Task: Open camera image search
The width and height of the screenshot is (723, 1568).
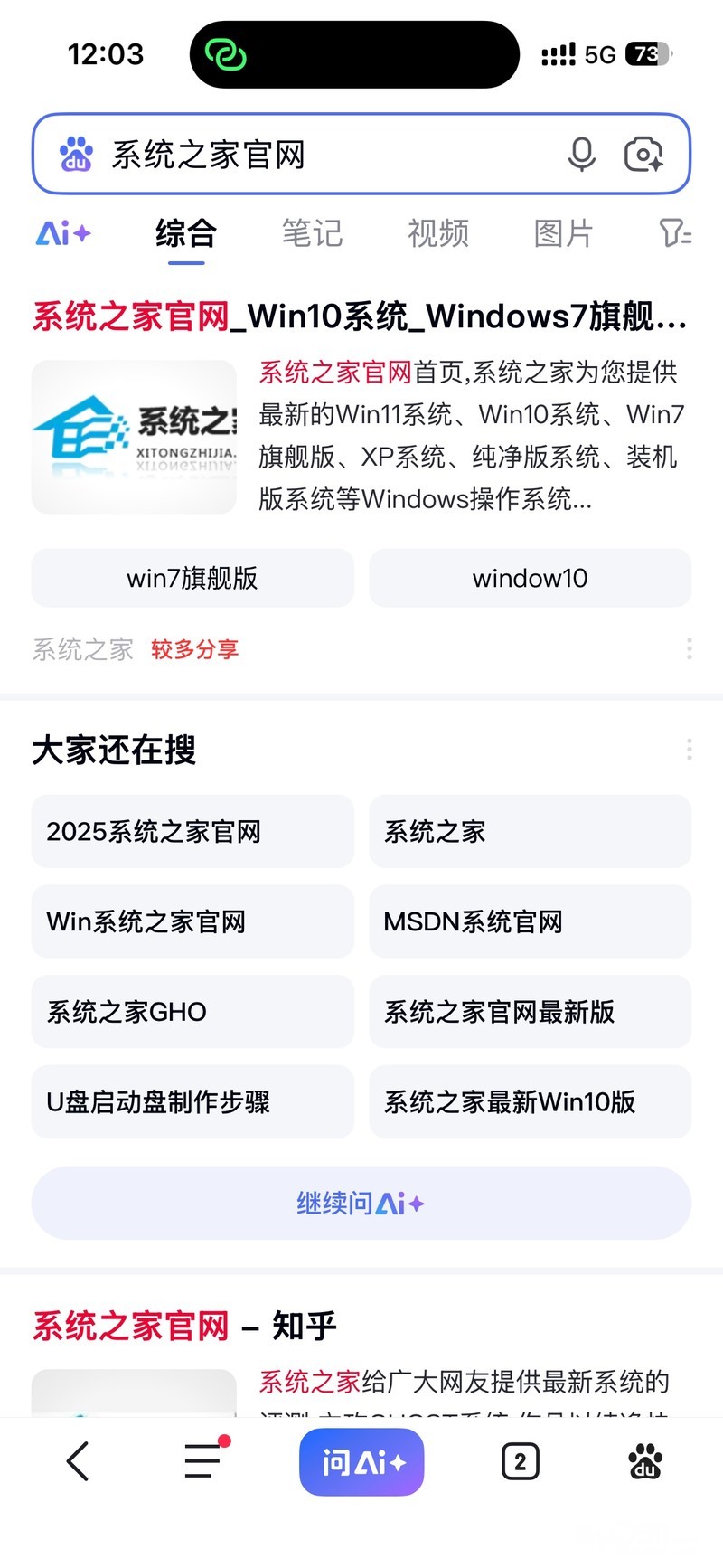Action: 643,155
